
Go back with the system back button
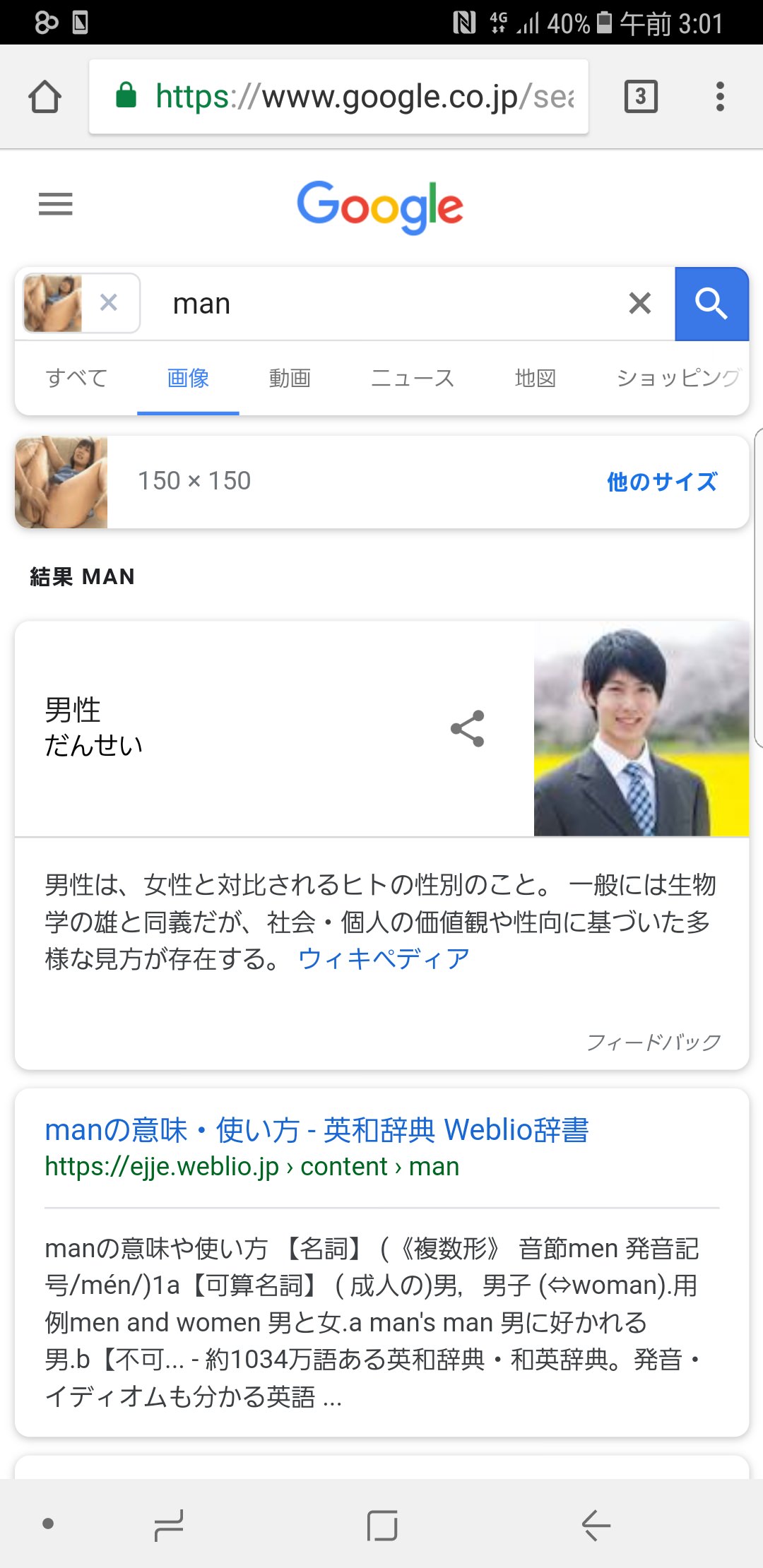click(x=596, y=1525)
